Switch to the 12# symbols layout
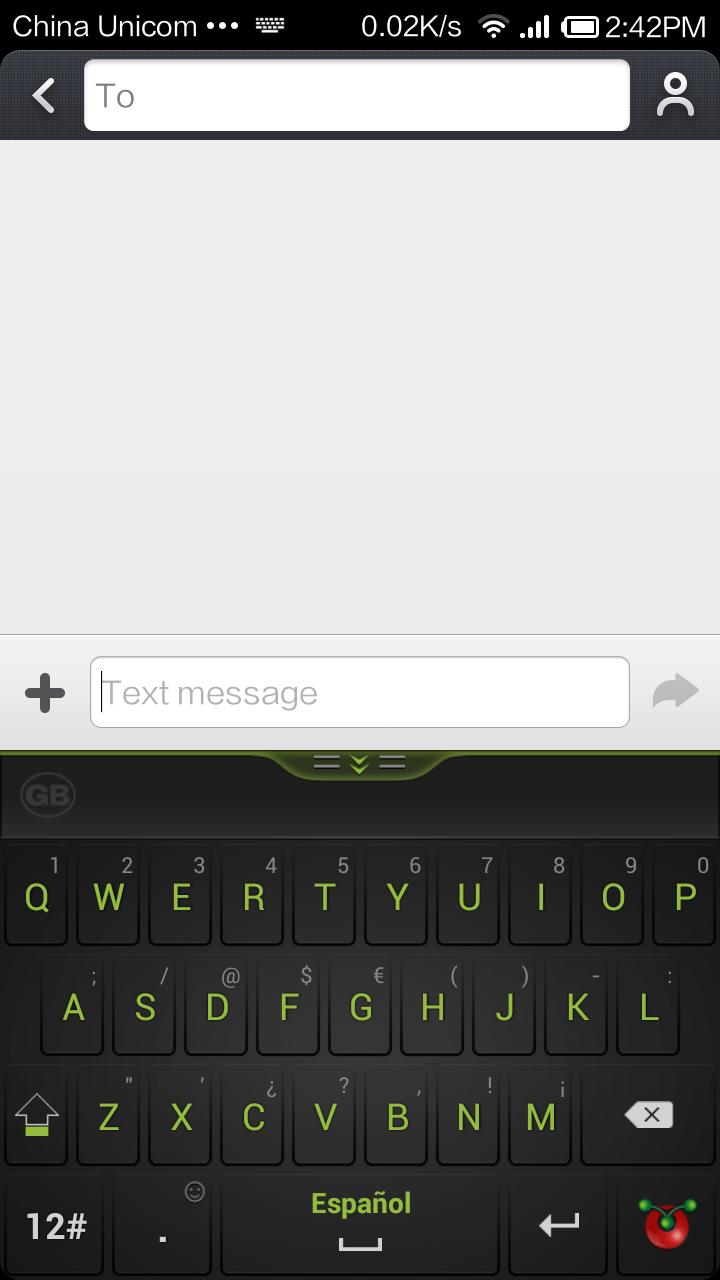 point(55,1224)
